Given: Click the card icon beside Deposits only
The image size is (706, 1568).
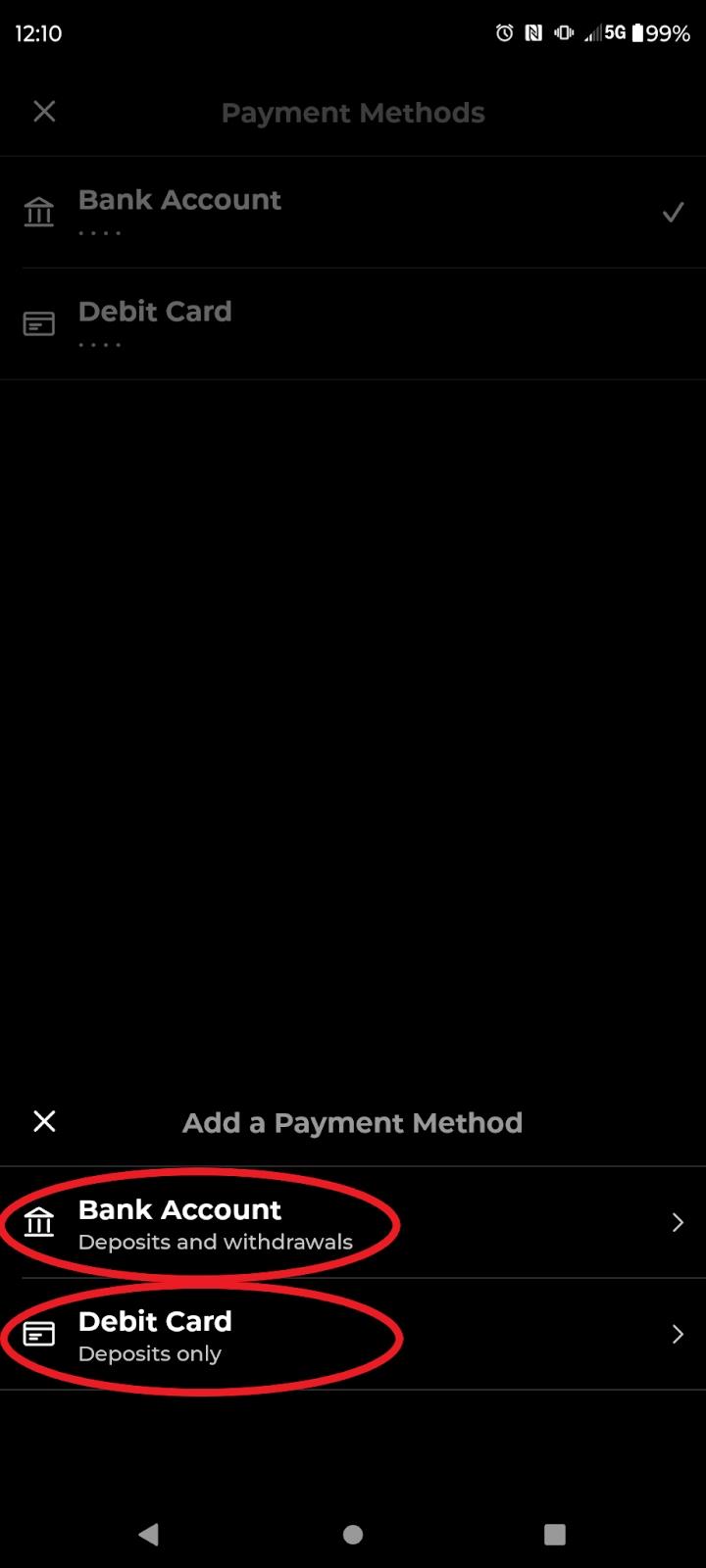Looking at the screenshot, I should tap(39, 1334).
